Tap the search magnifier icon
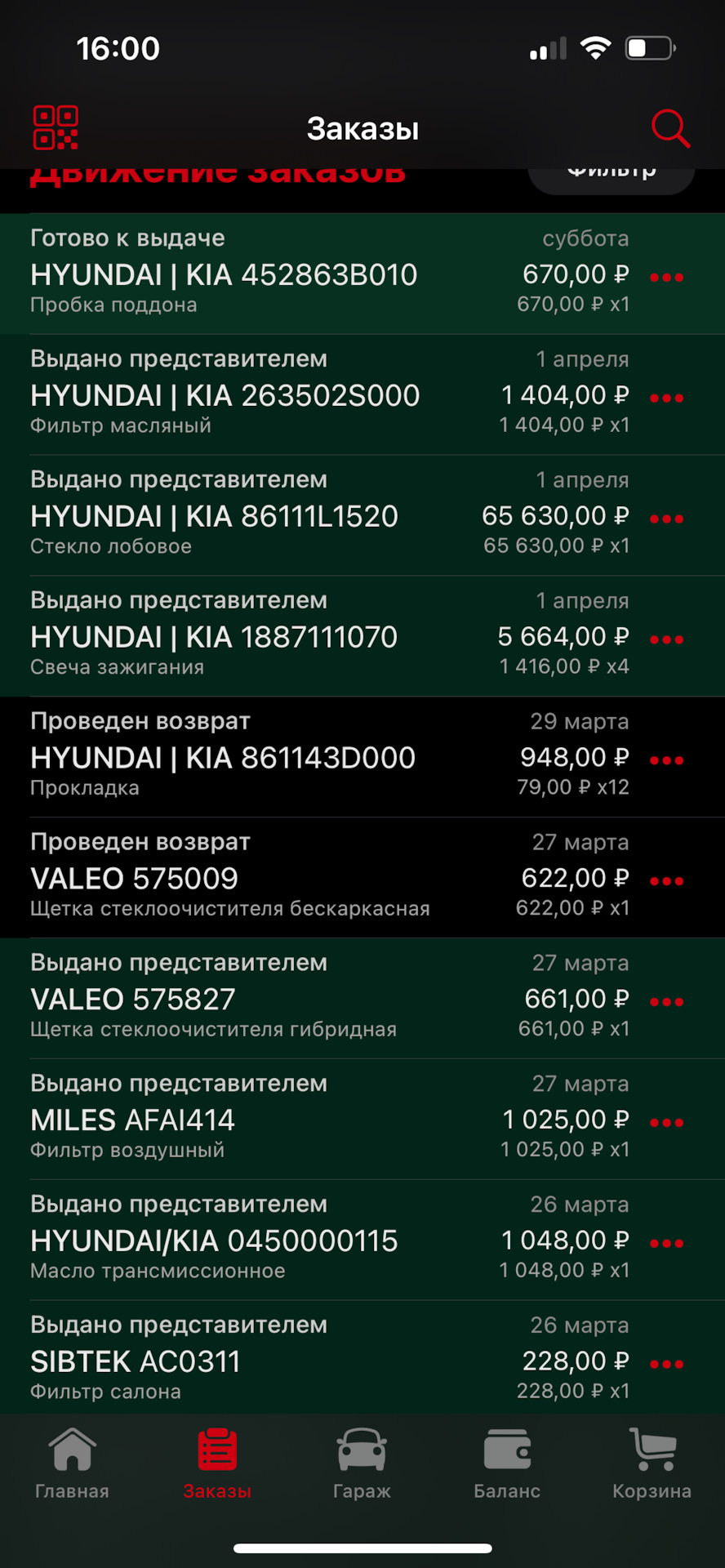Screen dimensions: 725x1568 (670, 127)
